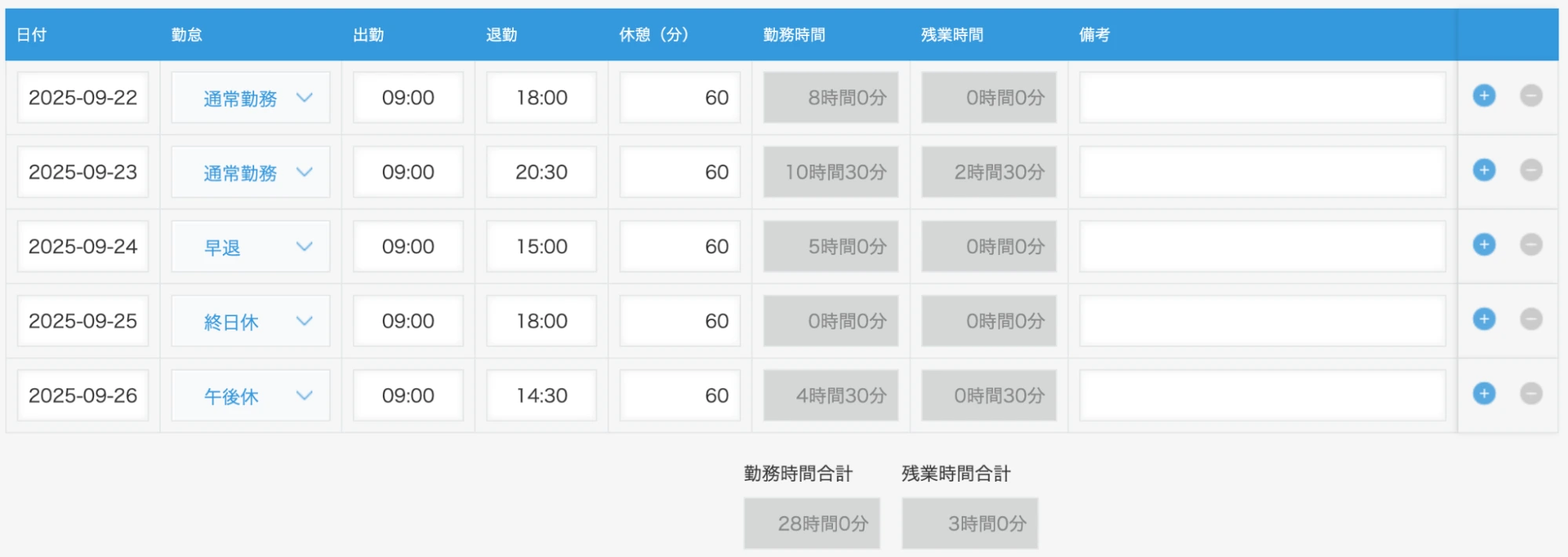Edit the 2025-09-26 date field
Image resolution: width=1568 pixels, height=557 pixels.
pos(83,395)
